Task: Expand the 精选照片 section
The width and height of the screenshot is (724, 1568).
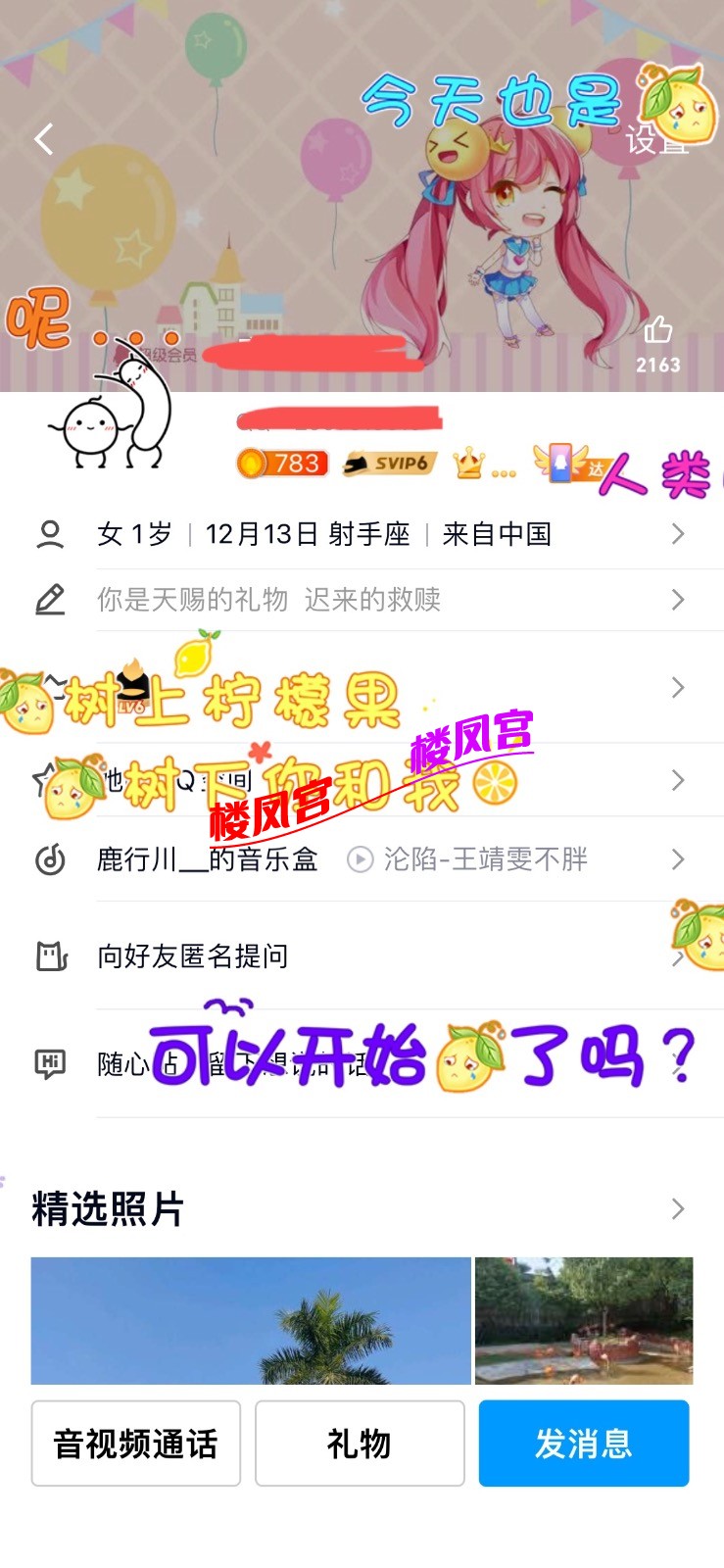Action: [677, 1209]
